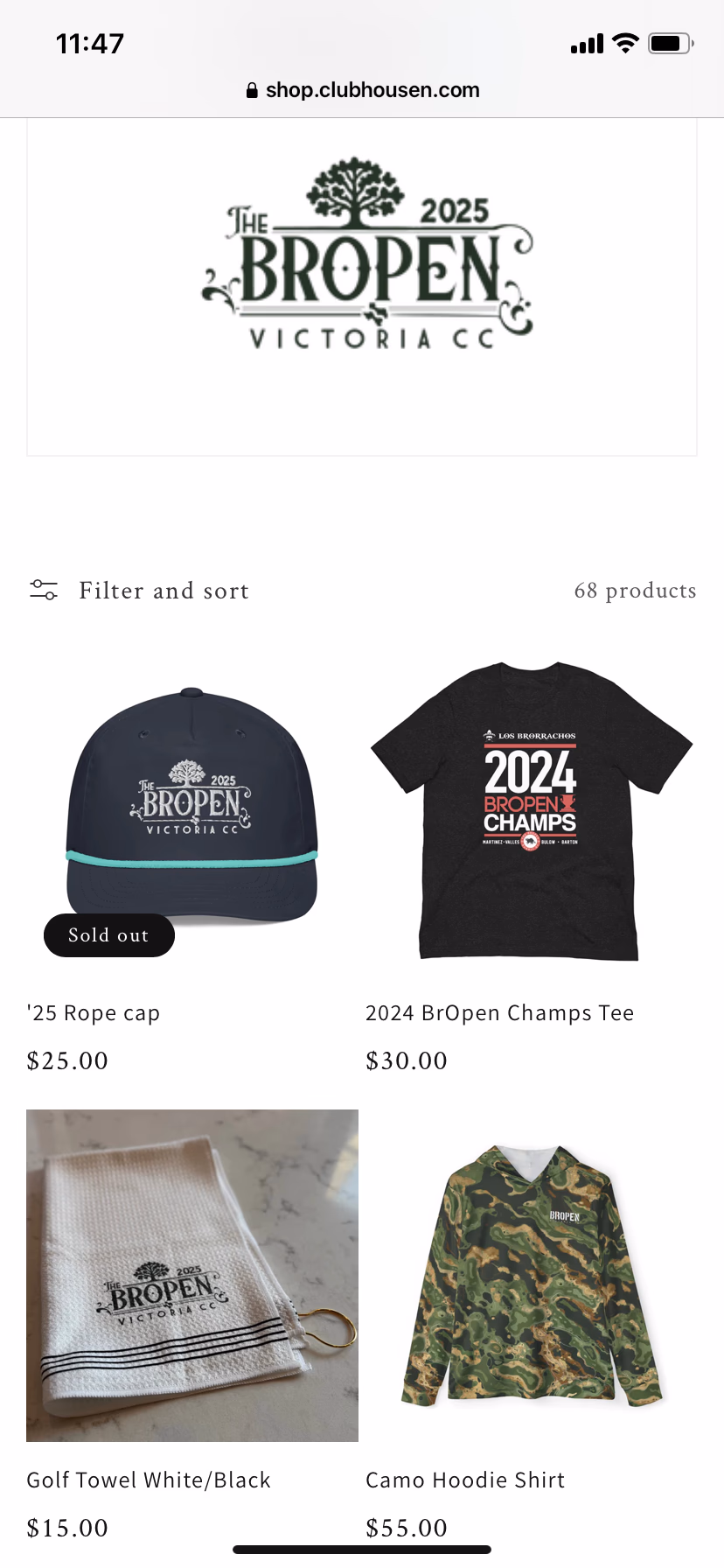The width and height of the screenshot is (724, 1568).
Task: Tap the 68 products count label
Action: point(635,590)
